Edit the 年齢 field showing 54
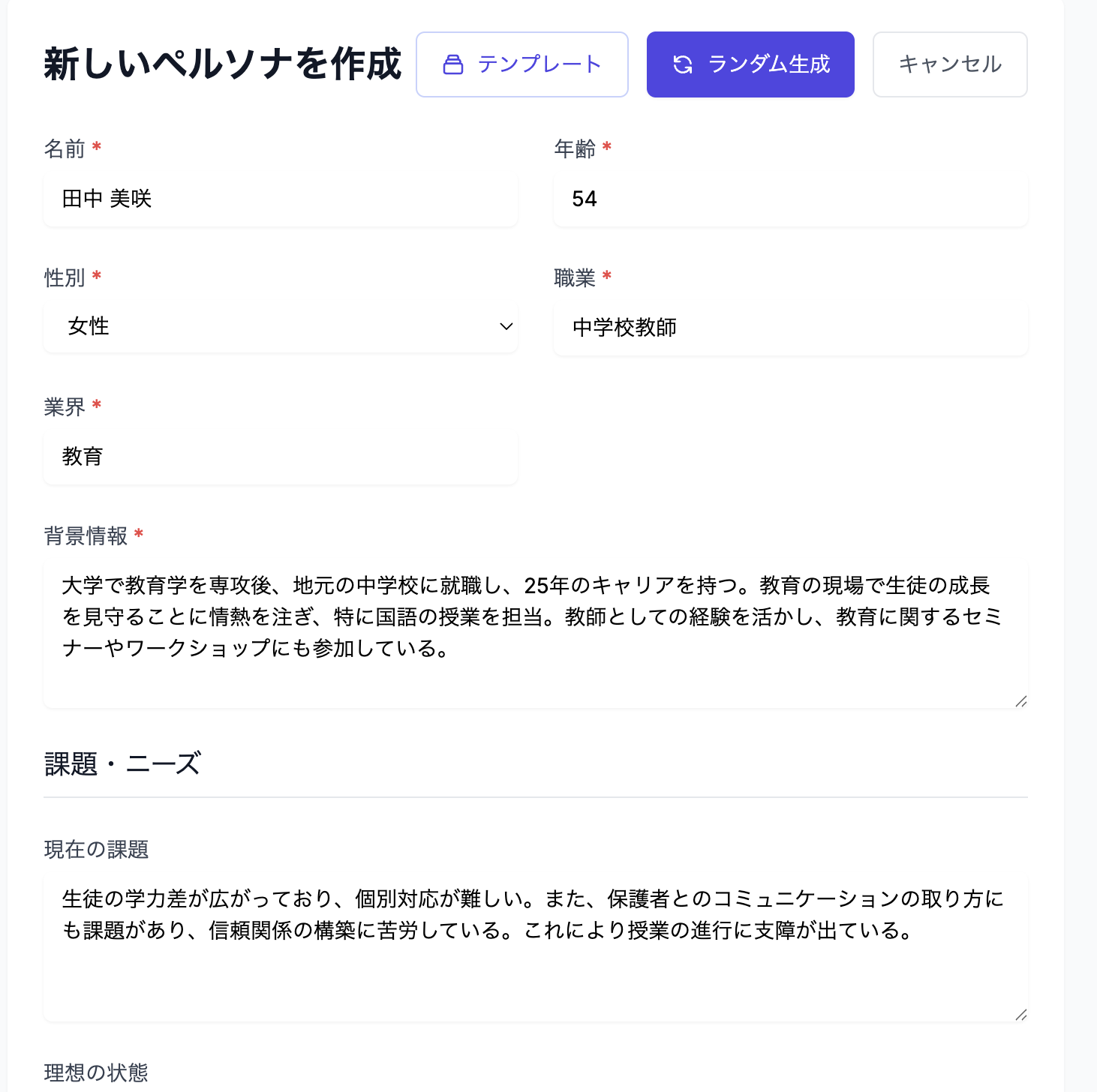 790,199
